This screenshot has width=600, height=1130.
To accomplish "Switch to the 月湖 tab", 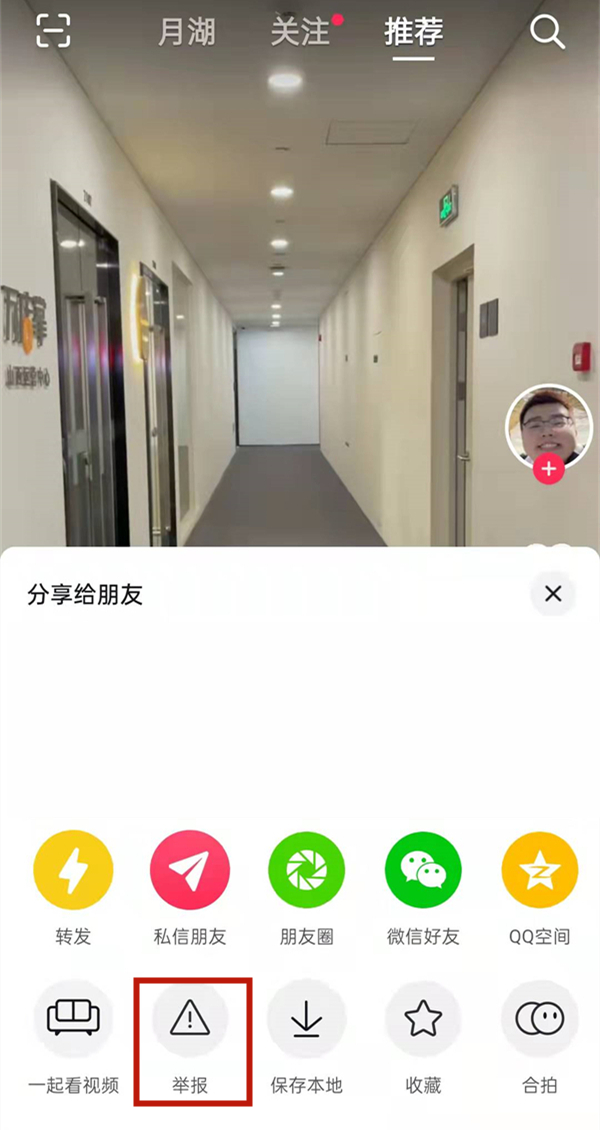I will pos(186,32).
